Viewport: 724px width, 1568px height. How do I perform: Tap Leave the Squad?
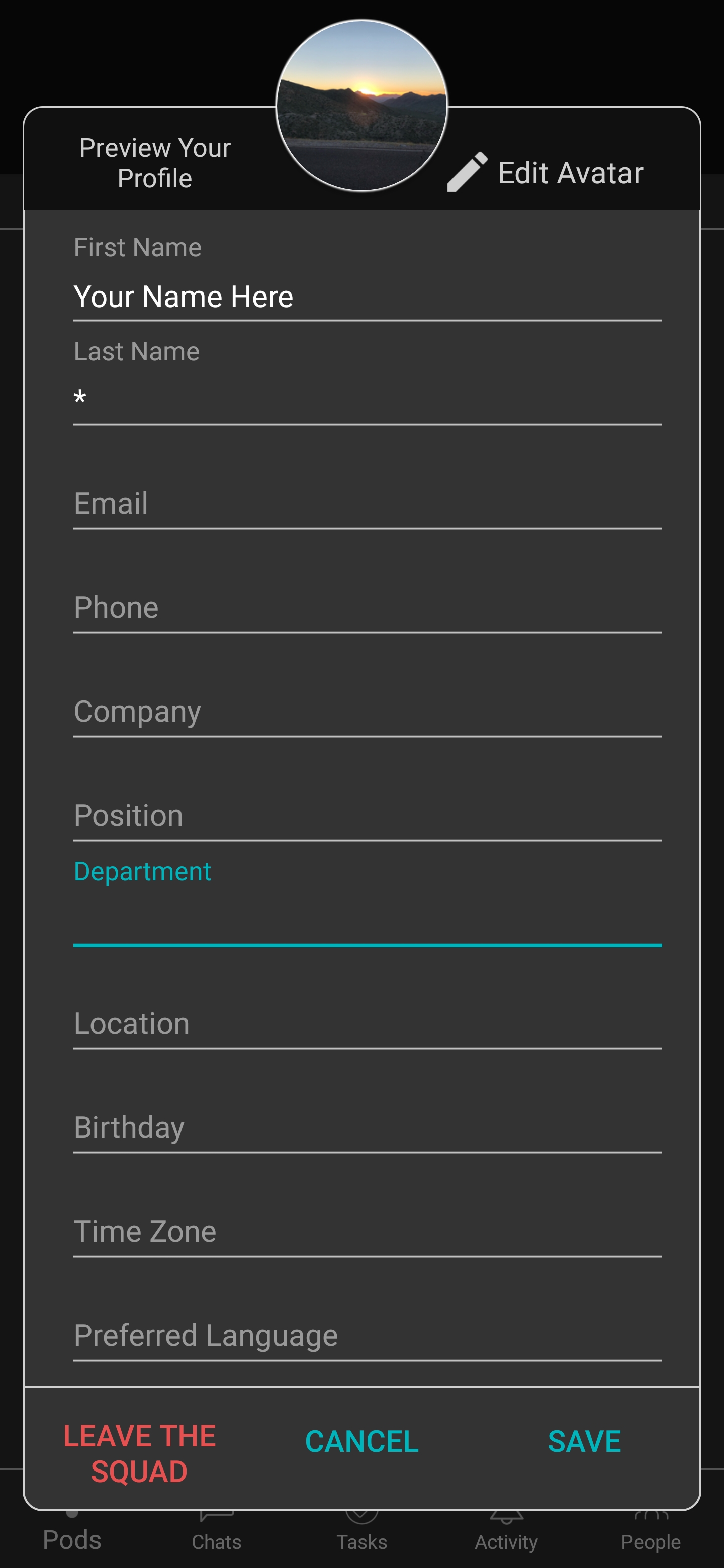[139, 1453]
